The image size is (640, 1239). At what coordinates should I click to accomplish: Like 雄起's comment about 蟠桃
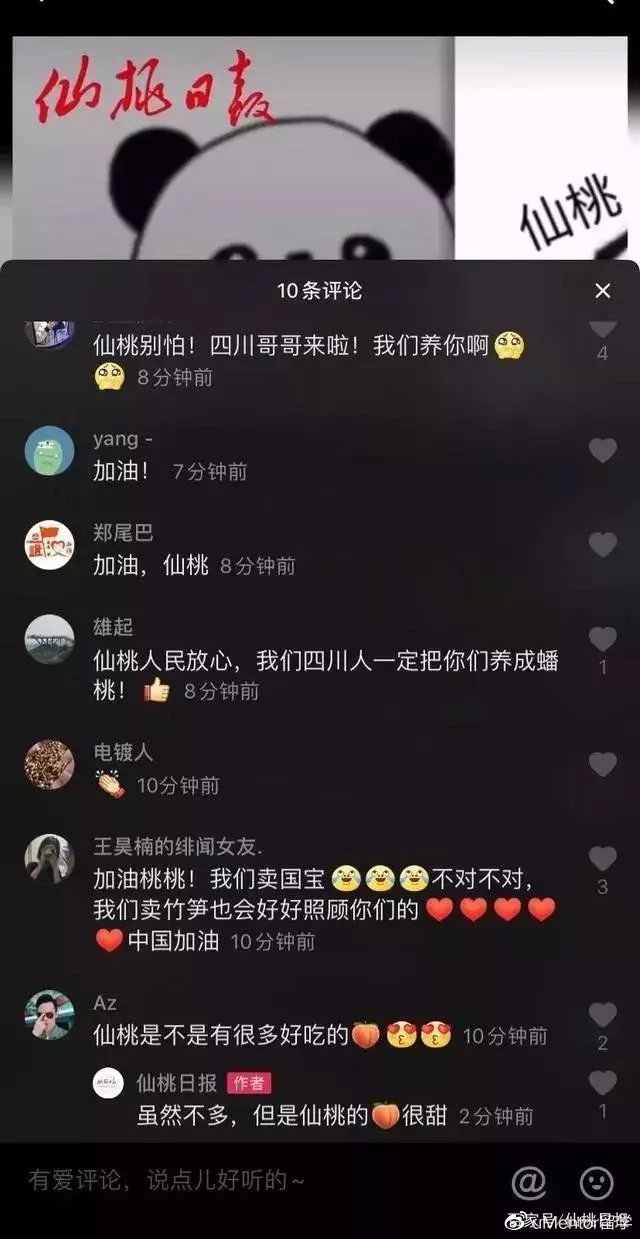(602, 639)
